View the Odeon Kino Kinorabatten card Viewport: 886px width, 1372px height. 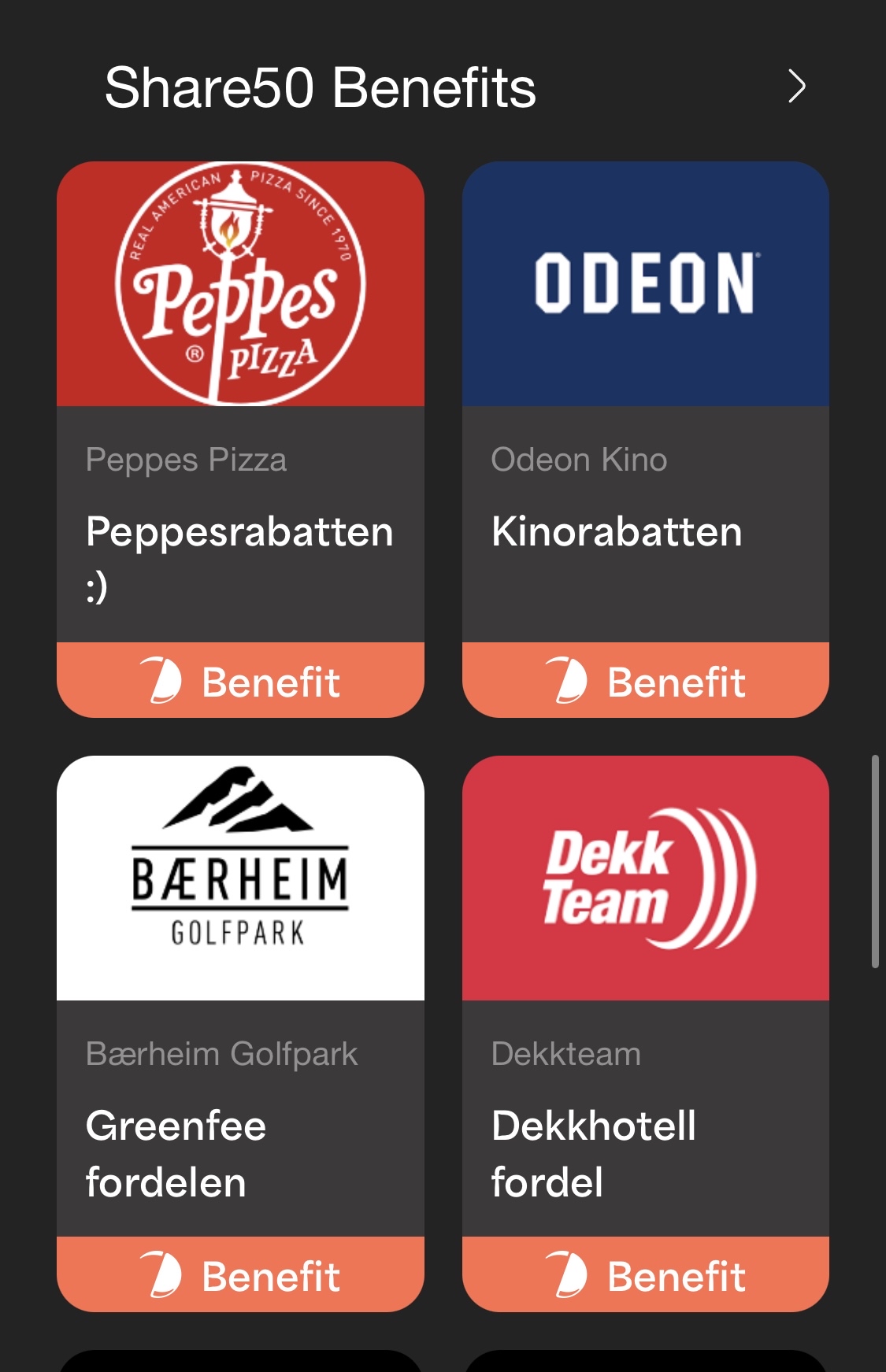point(645,439)
